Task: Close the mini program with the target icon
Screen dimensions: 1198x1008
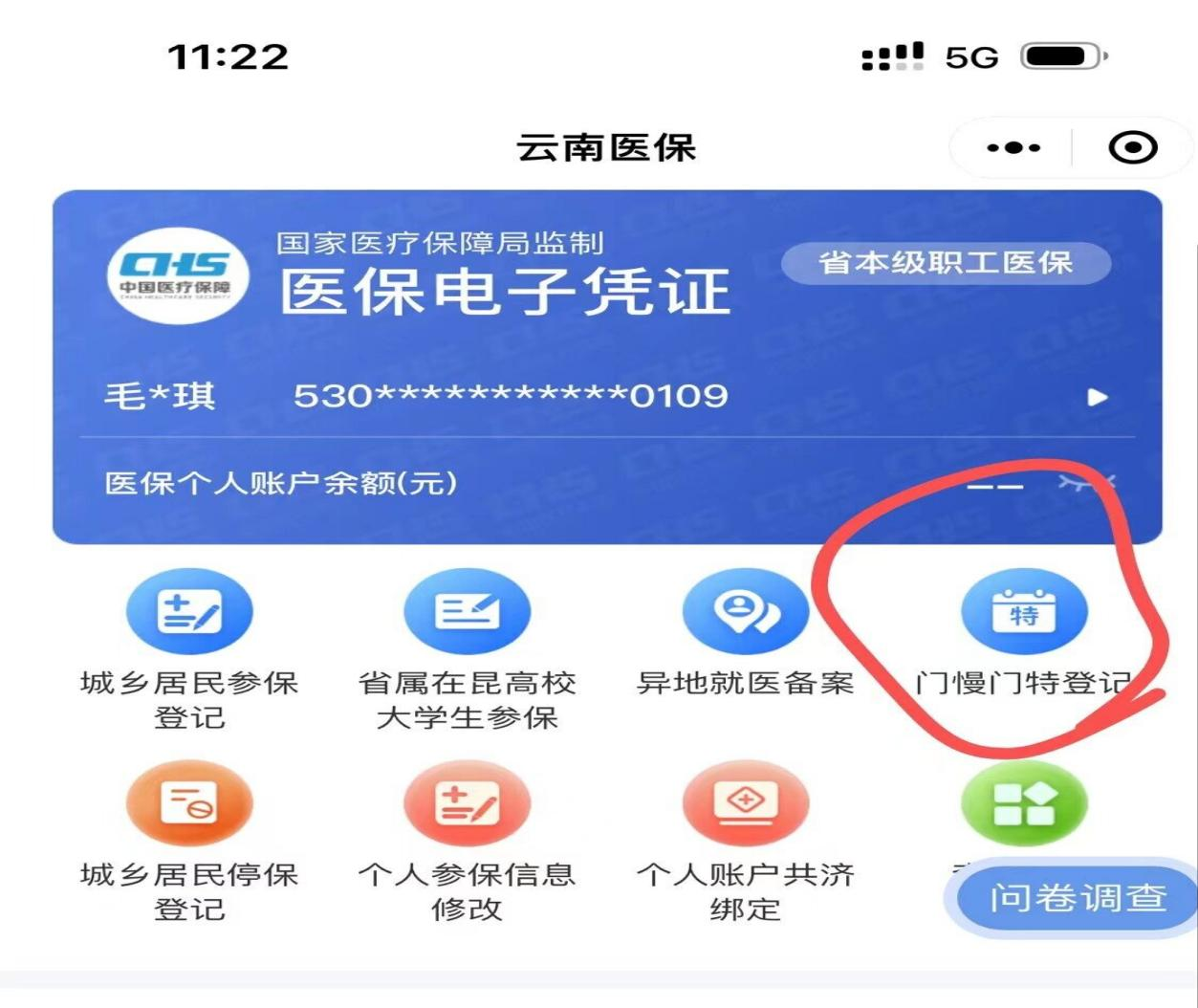Action: tap(1133, 148)
